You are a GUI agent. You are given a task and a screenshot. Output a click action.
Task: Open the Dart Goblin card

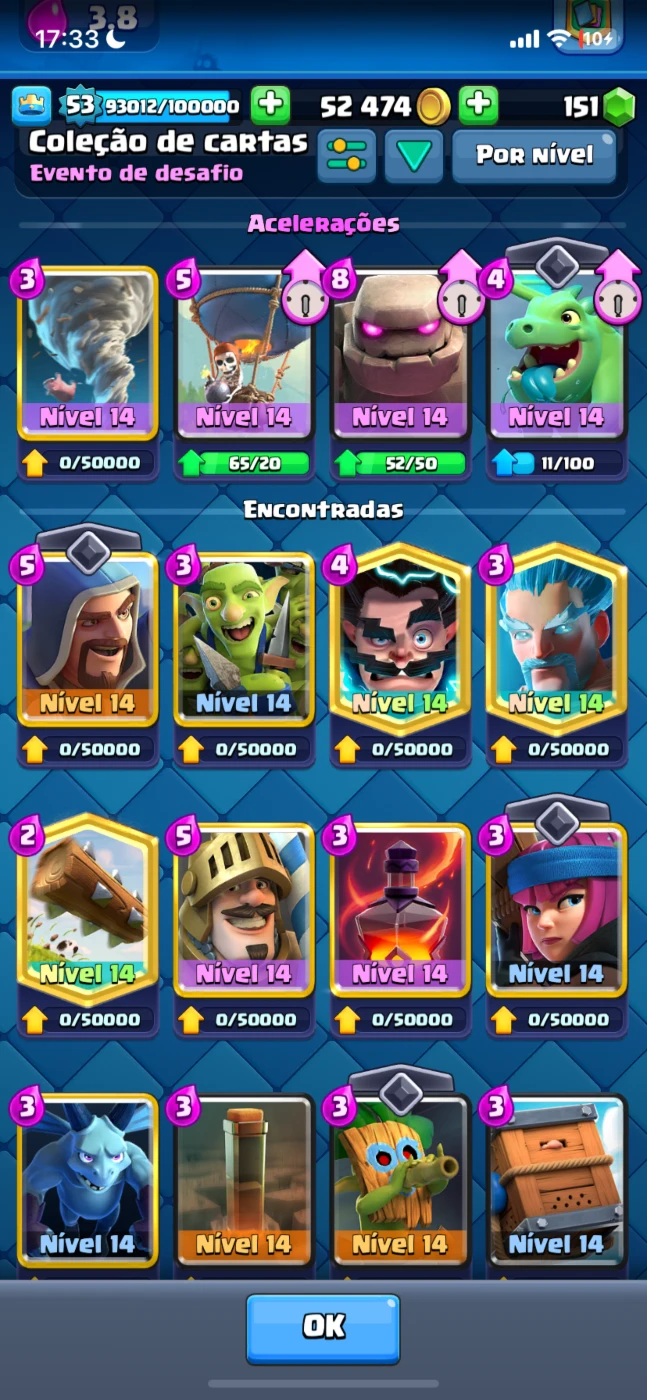pyautogui.click(x=400, y=1180)
